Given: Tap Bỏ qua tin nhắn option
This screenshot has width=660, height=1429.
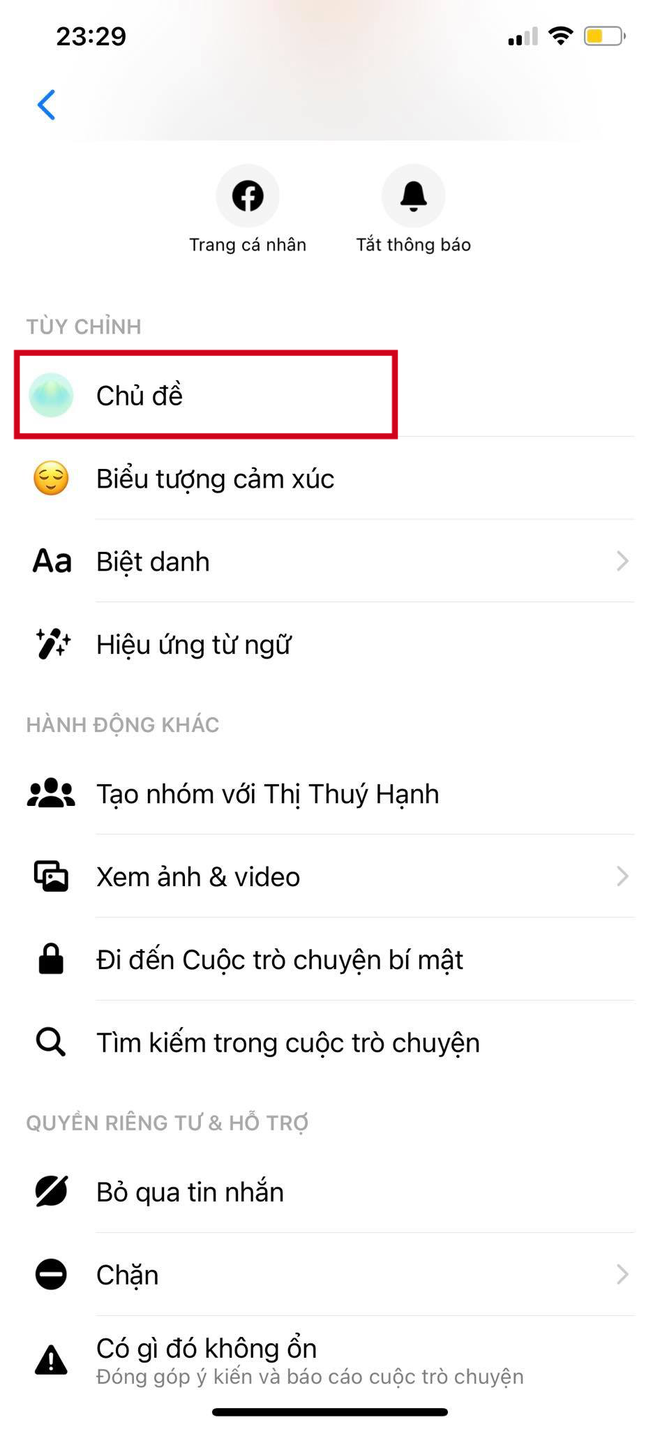Looking at the screenshot, I should pyautogui.click(x=190, y=1192).
